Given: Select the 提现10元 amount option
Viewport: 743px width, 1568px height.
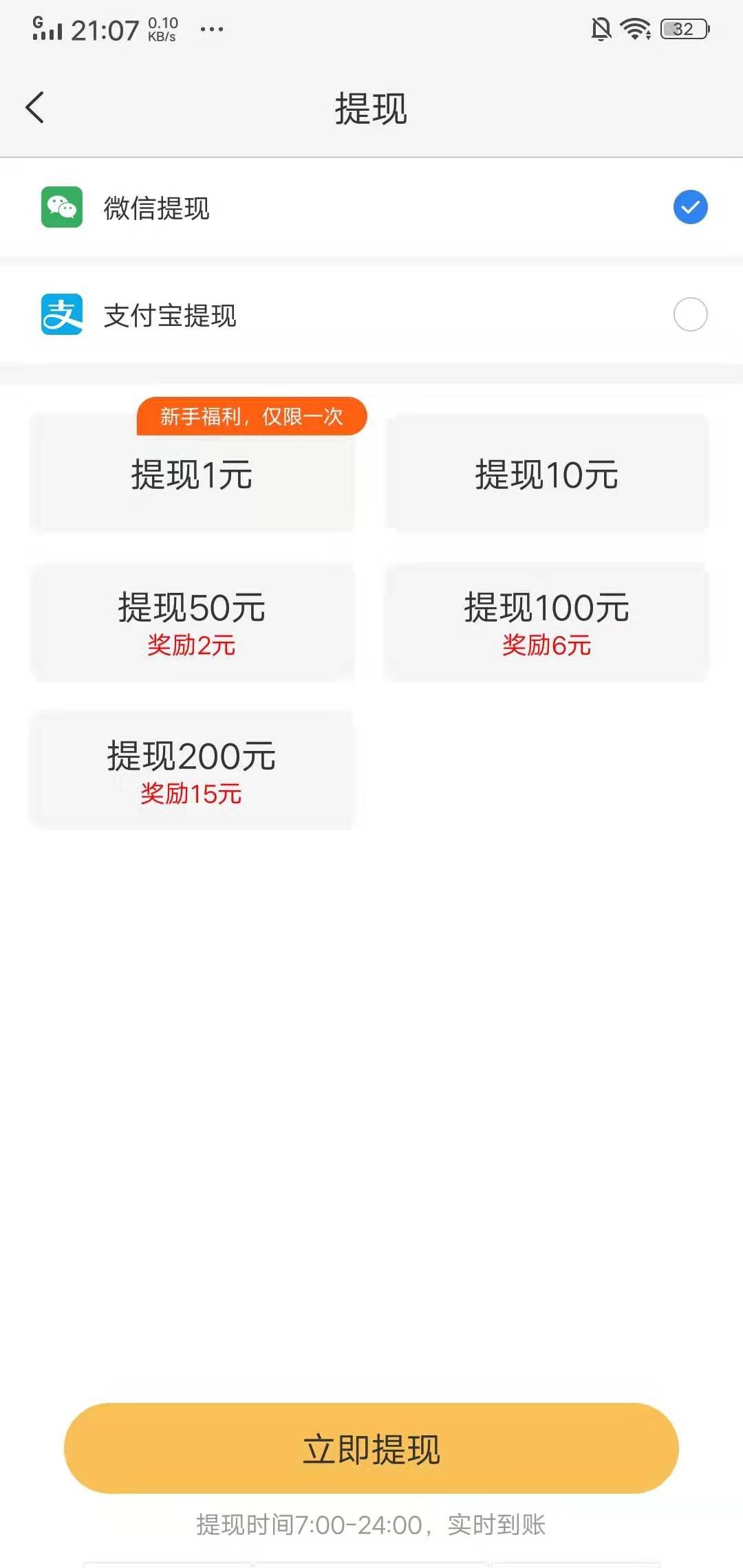Looking at the screenshot, I should pos(547,475).
